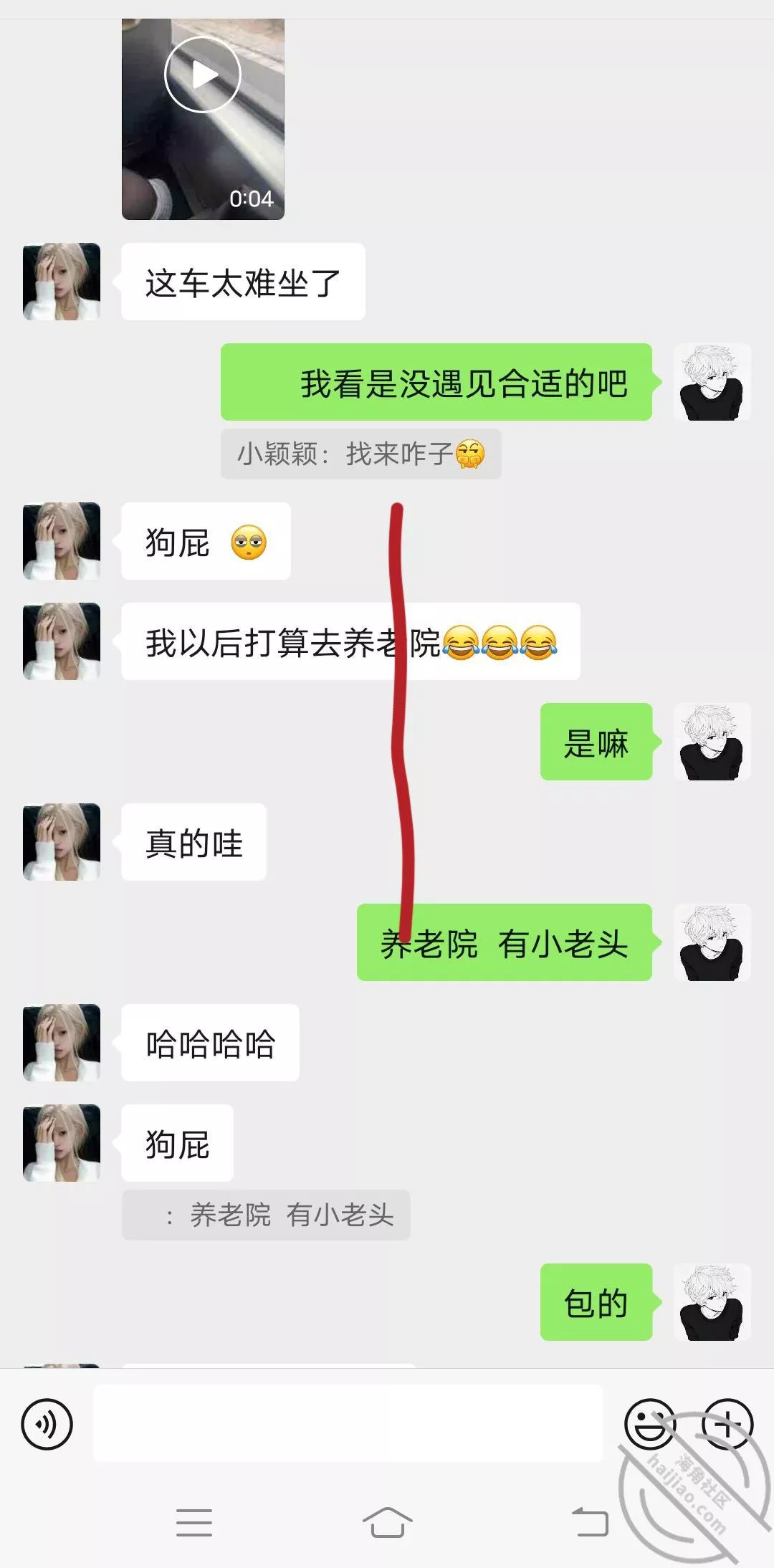Switch to voice message input
The image size is (774, 1568).
(47, 1424)
